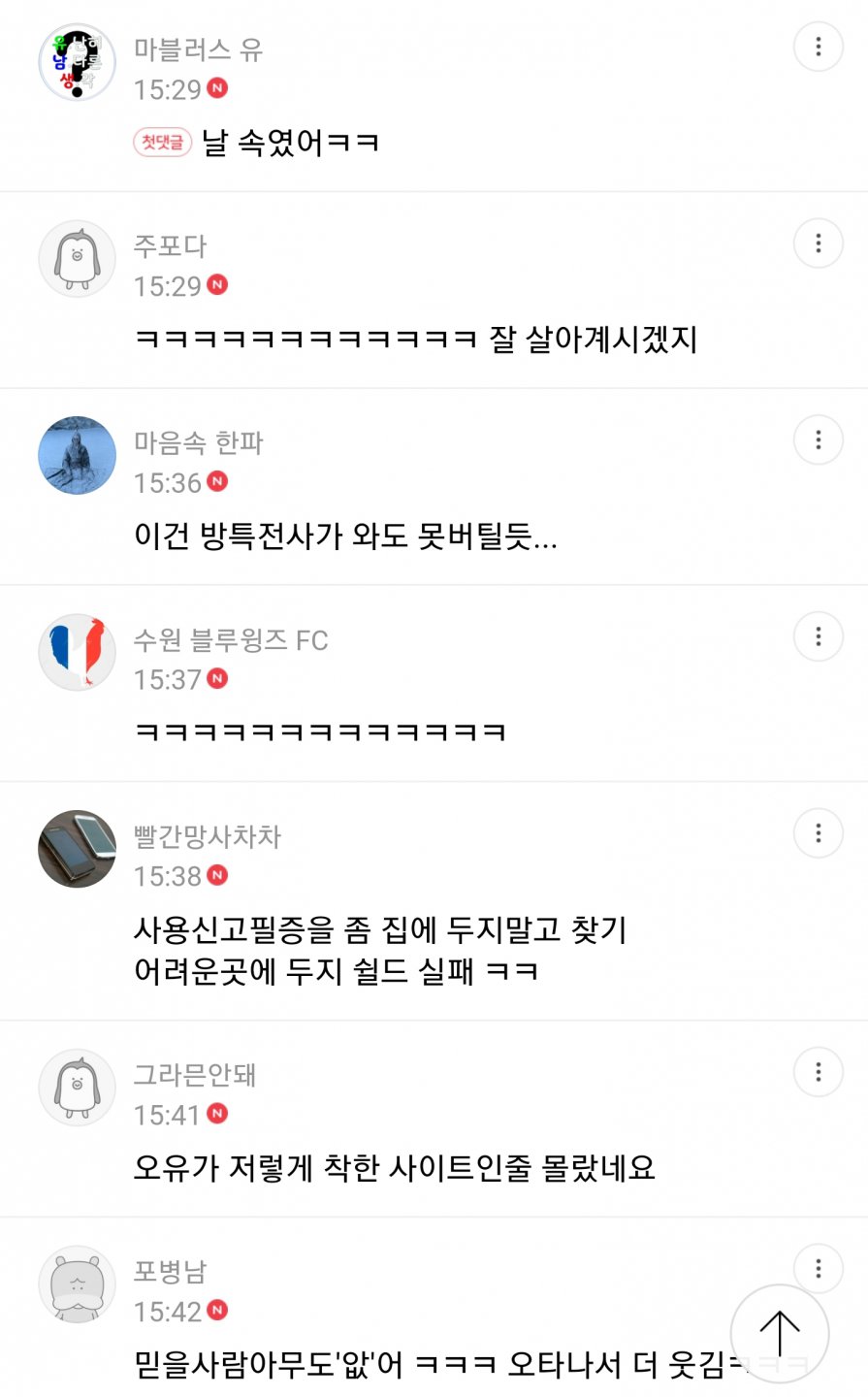This screenshot has width=868, height=1397.
Task: Open the overflow menu on 마음속 한파's comment
Action: 818,440
